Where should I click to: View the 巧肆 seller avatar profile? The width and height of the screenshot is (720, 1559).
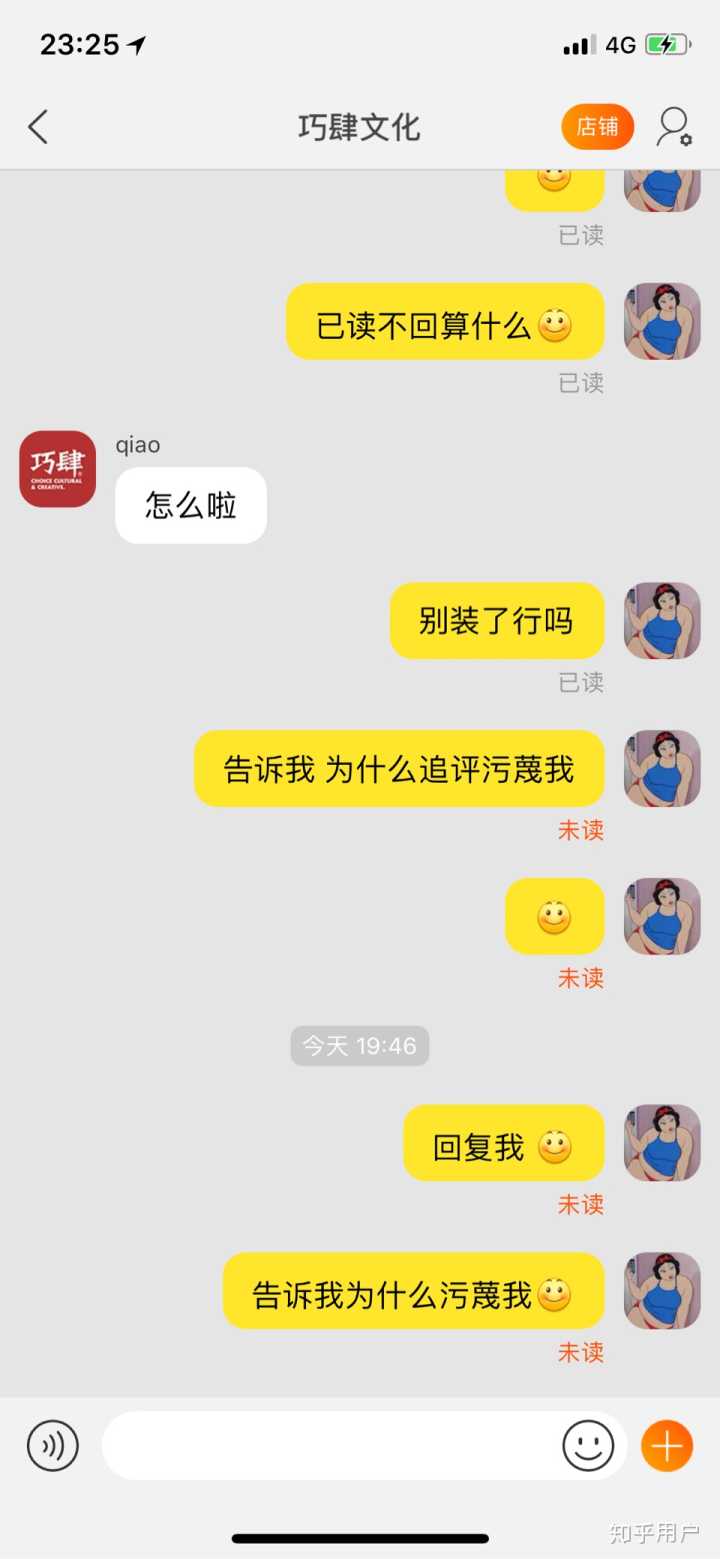(58, 469)
